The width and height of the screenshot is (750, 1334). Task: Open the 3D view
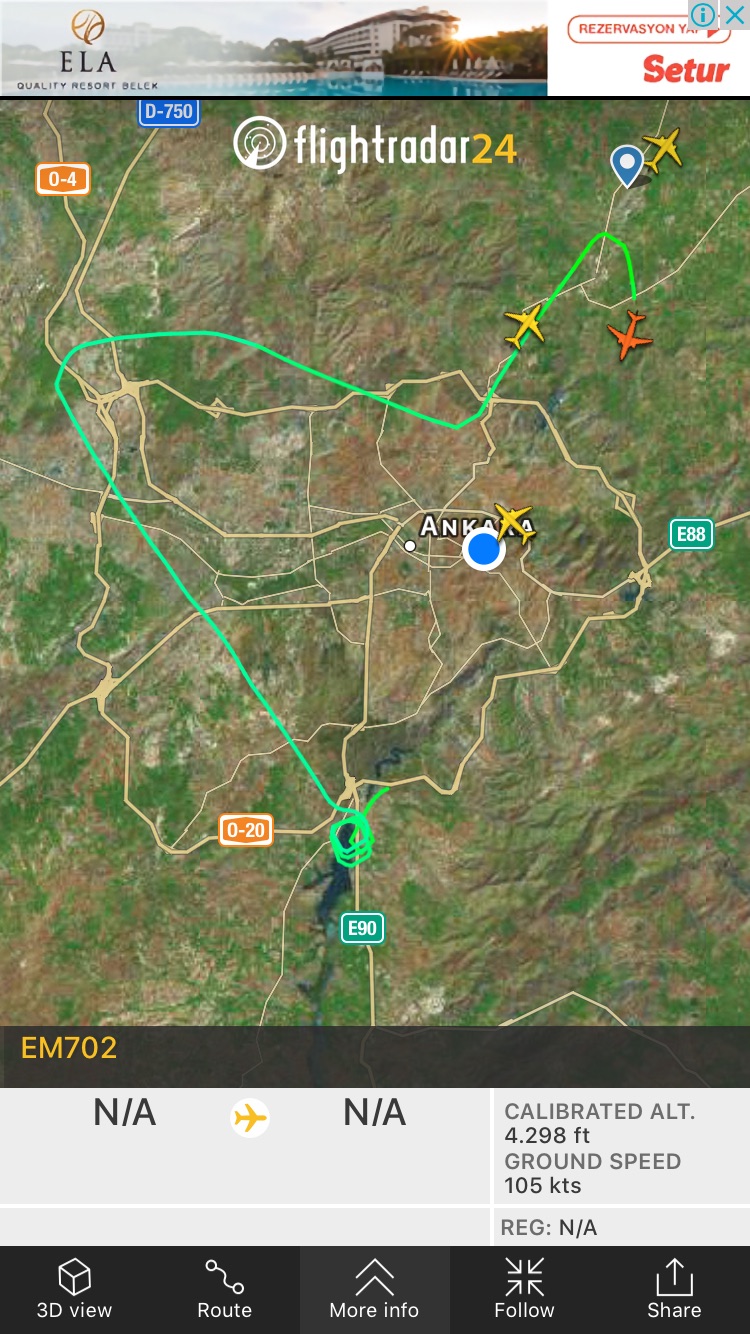point(75,1289)
